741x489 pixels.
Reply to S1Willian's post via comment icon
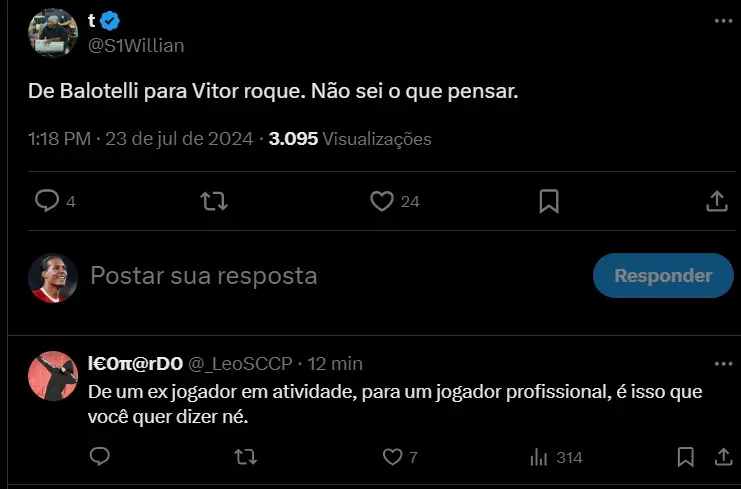[47, 201]
